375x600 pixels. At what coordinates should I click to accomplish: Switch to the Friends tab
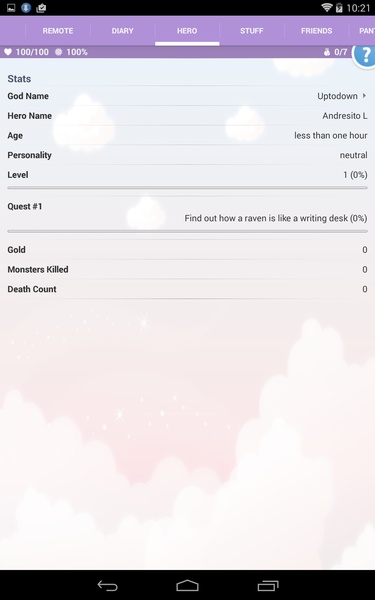[316, 31]
